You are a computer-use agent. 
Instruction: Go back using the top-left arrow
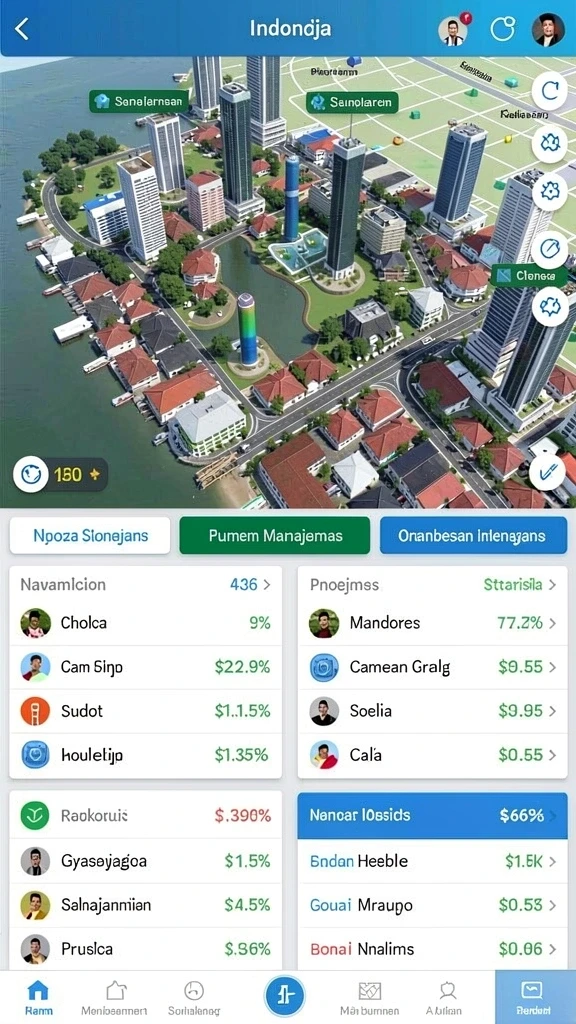coord(22,29)
